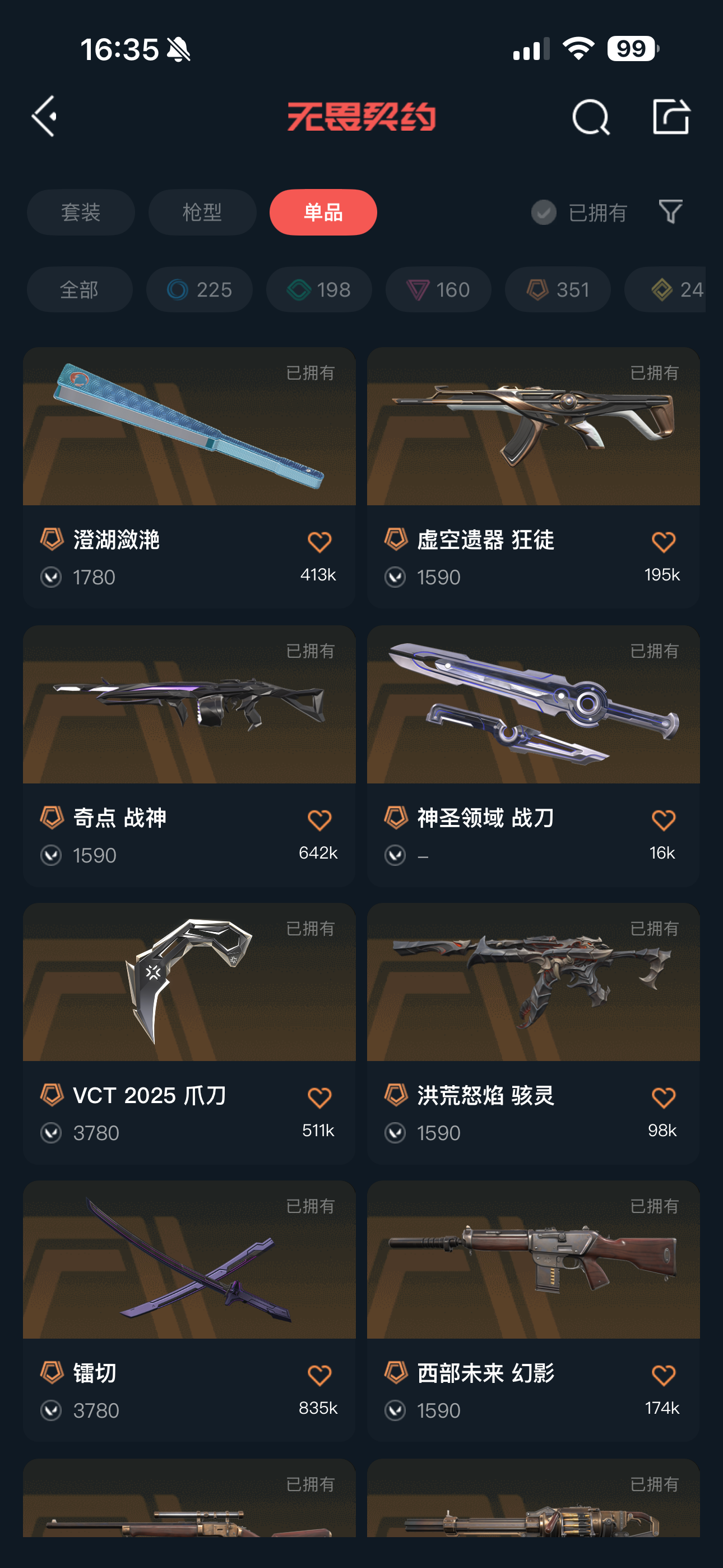This screenshot has width=723, height=1568.
Task: Filter by the orange 351 tier chip
Action: (558, 290)
